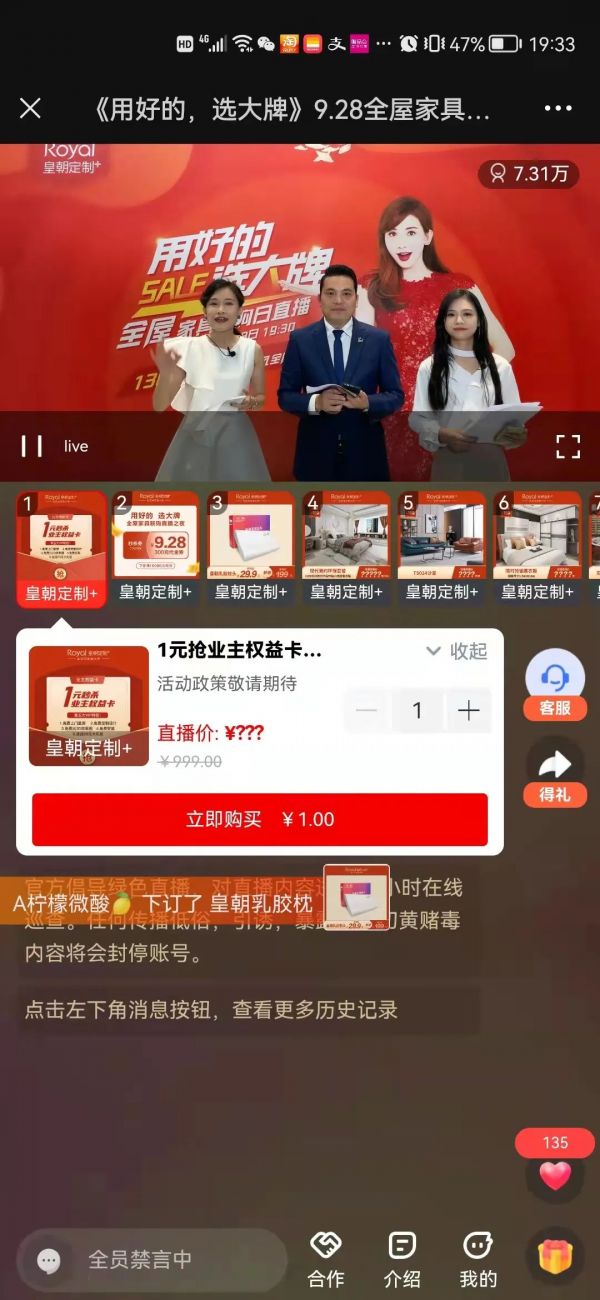Share the stream via 得礼
The width and height of the screenshot is (600, 1300).
click(x=554, y=773)
